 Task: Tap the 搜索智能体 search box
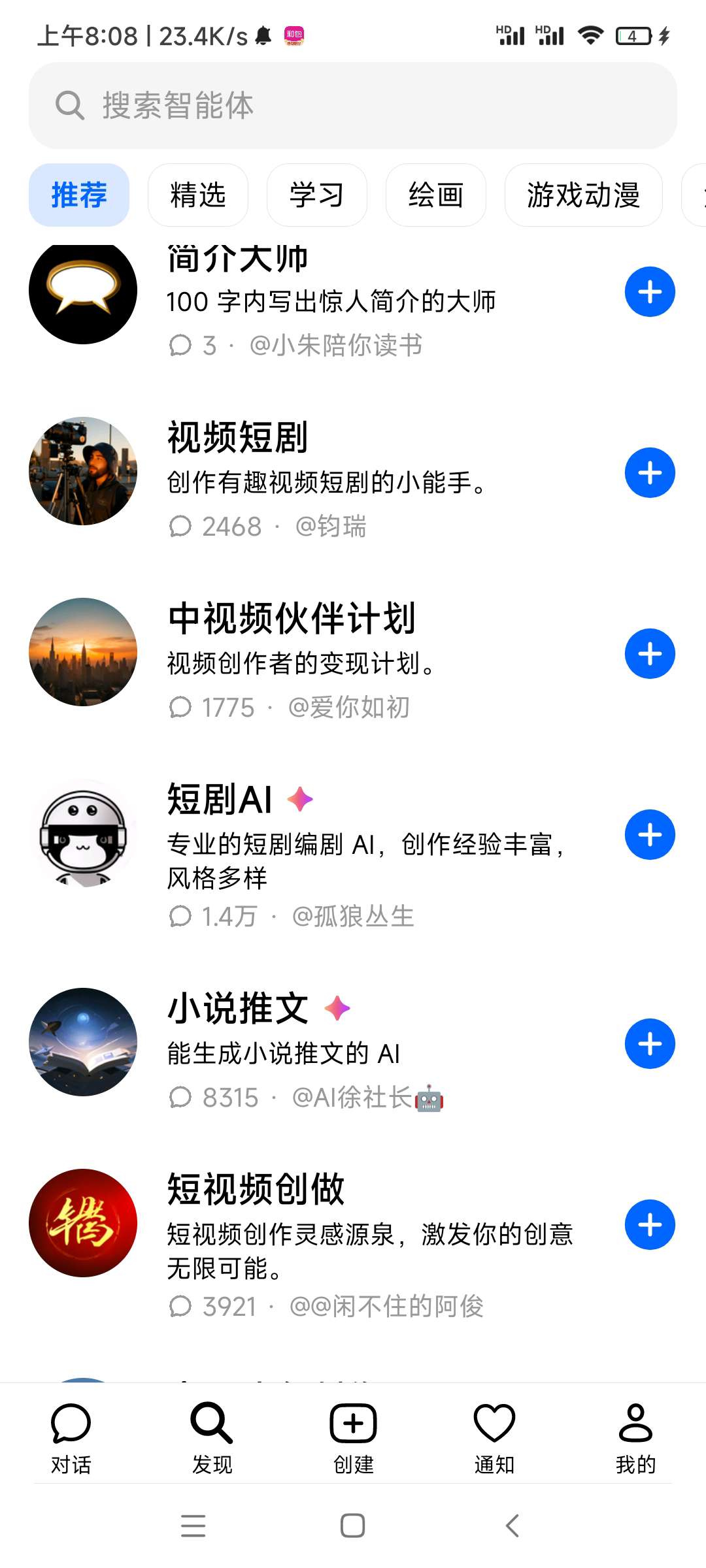(x=353, y=105)
